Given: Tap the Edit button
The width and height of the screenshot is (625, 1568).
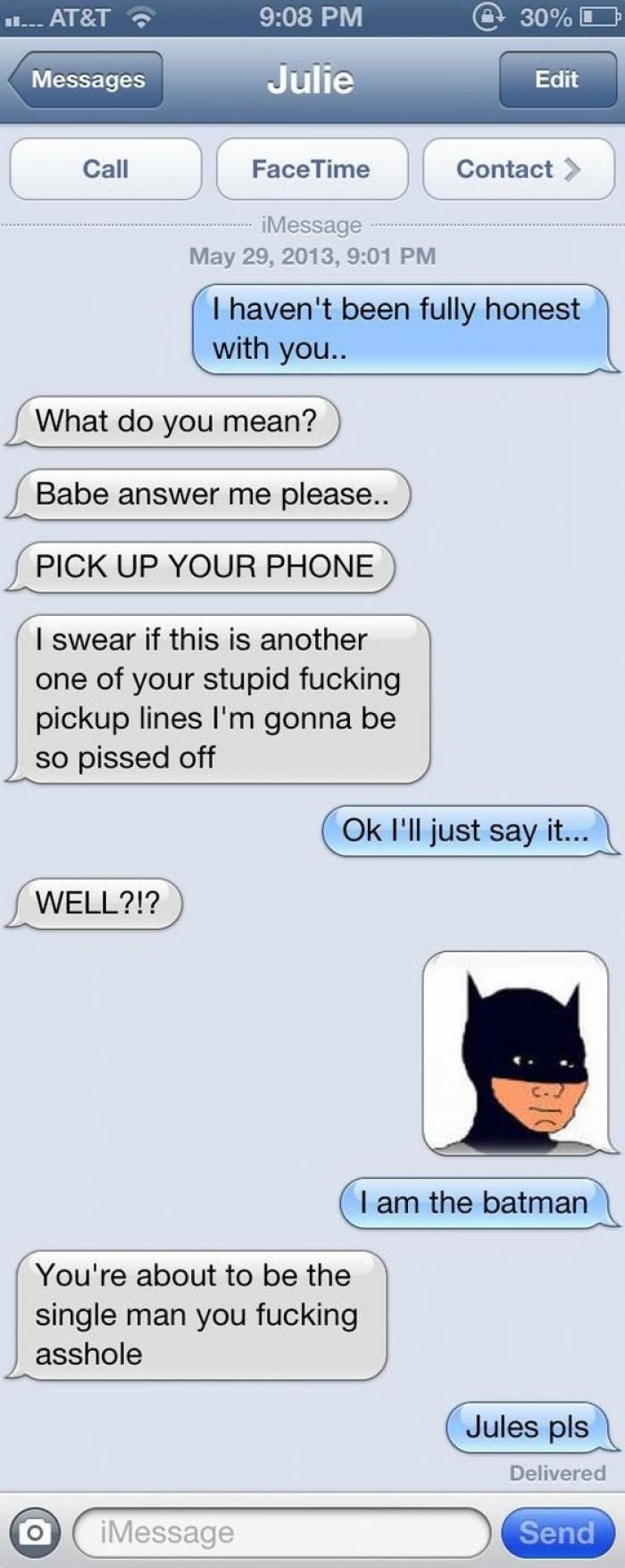Looking at the screenshot, I should tap(555, 80).
